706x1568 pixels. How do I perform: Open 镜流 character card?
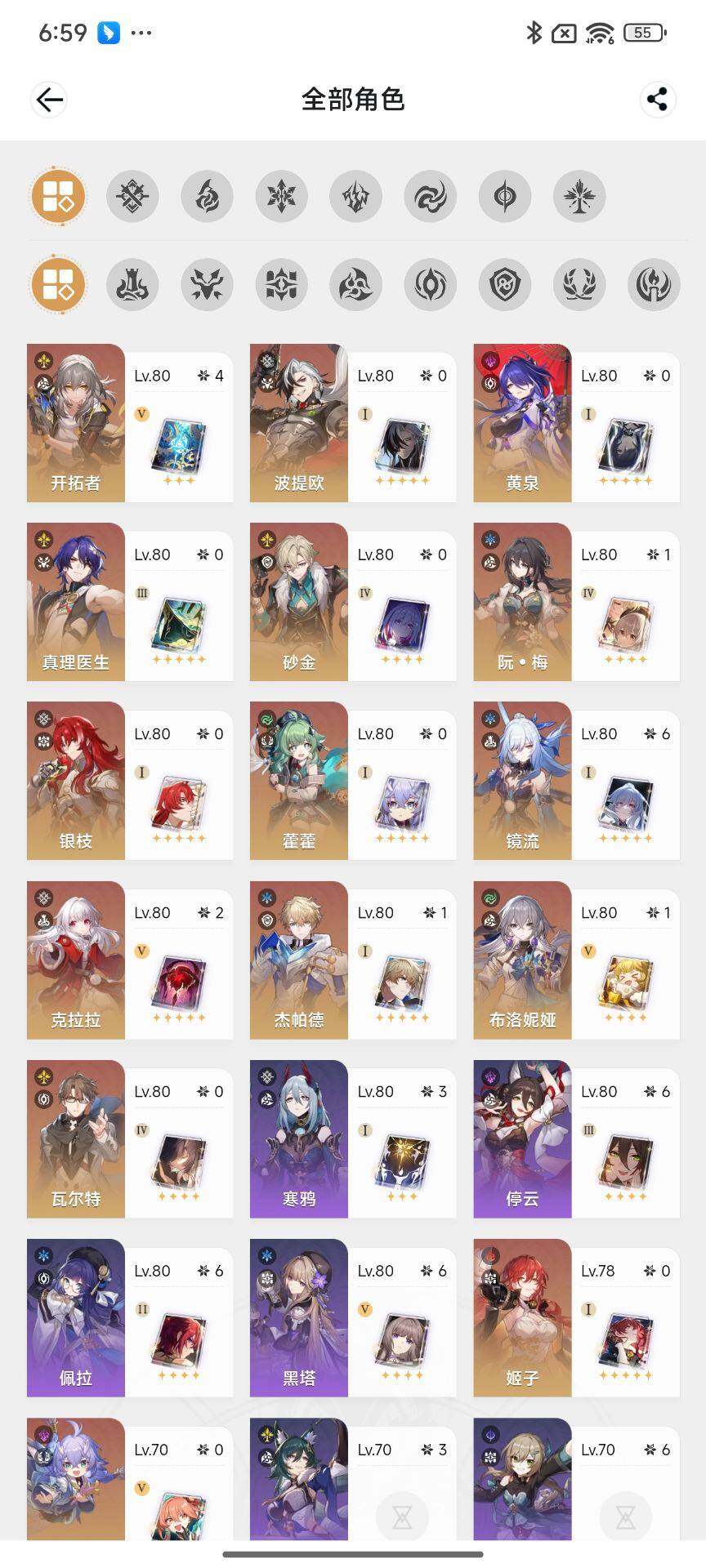[x=576, y=781]
